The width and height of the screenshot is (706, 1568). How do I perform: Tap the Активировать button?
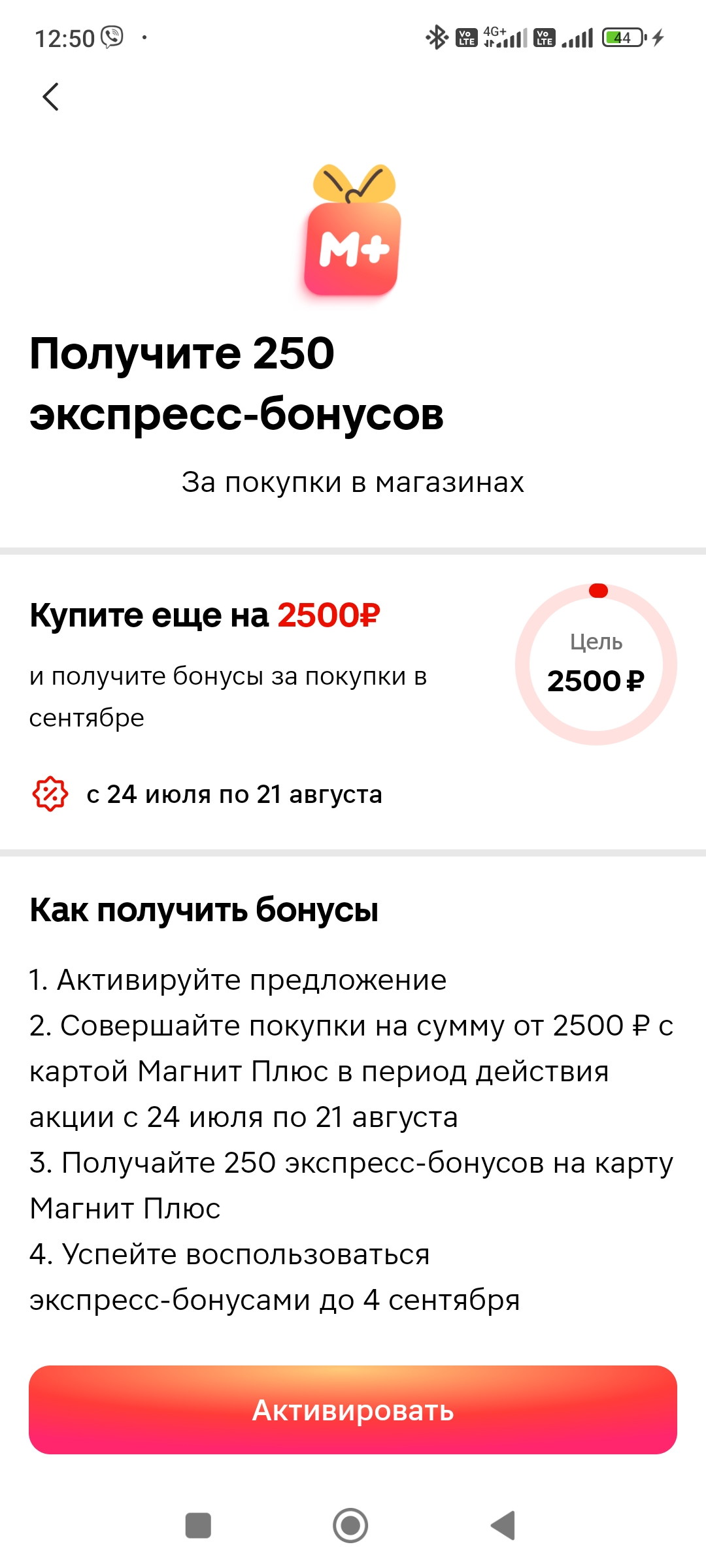(353, 1410)
